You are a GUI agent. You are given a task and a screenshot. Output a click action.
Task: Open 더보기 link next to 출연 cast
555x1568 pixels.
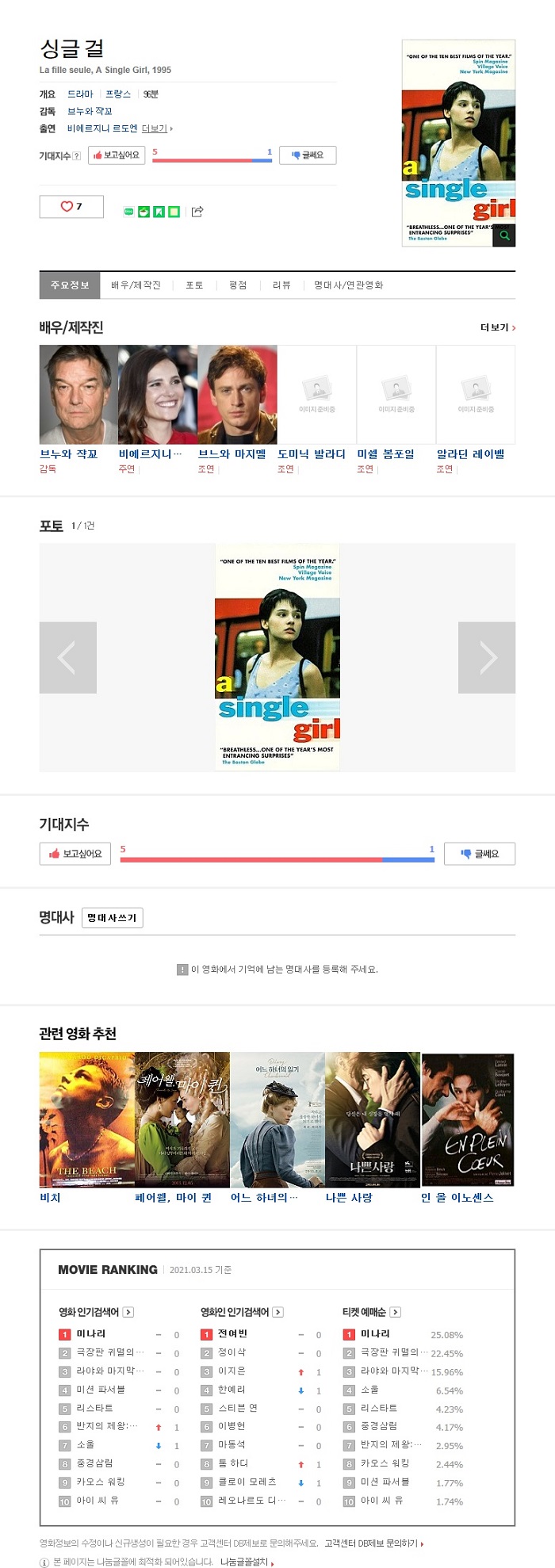(155, 128)
